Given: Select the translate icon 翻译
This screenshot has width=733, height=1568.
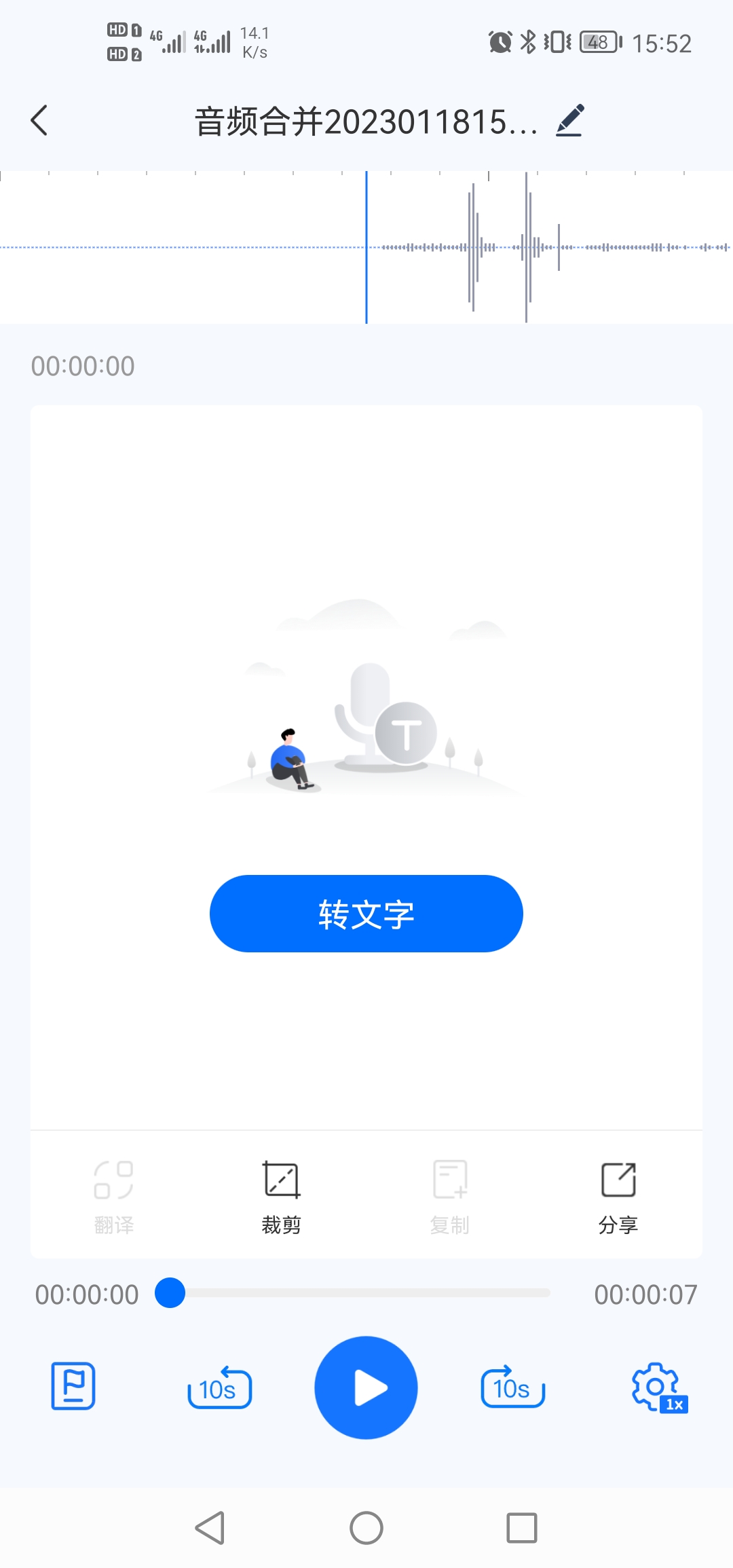Looking at the screenshot, I should [114, 1195].
